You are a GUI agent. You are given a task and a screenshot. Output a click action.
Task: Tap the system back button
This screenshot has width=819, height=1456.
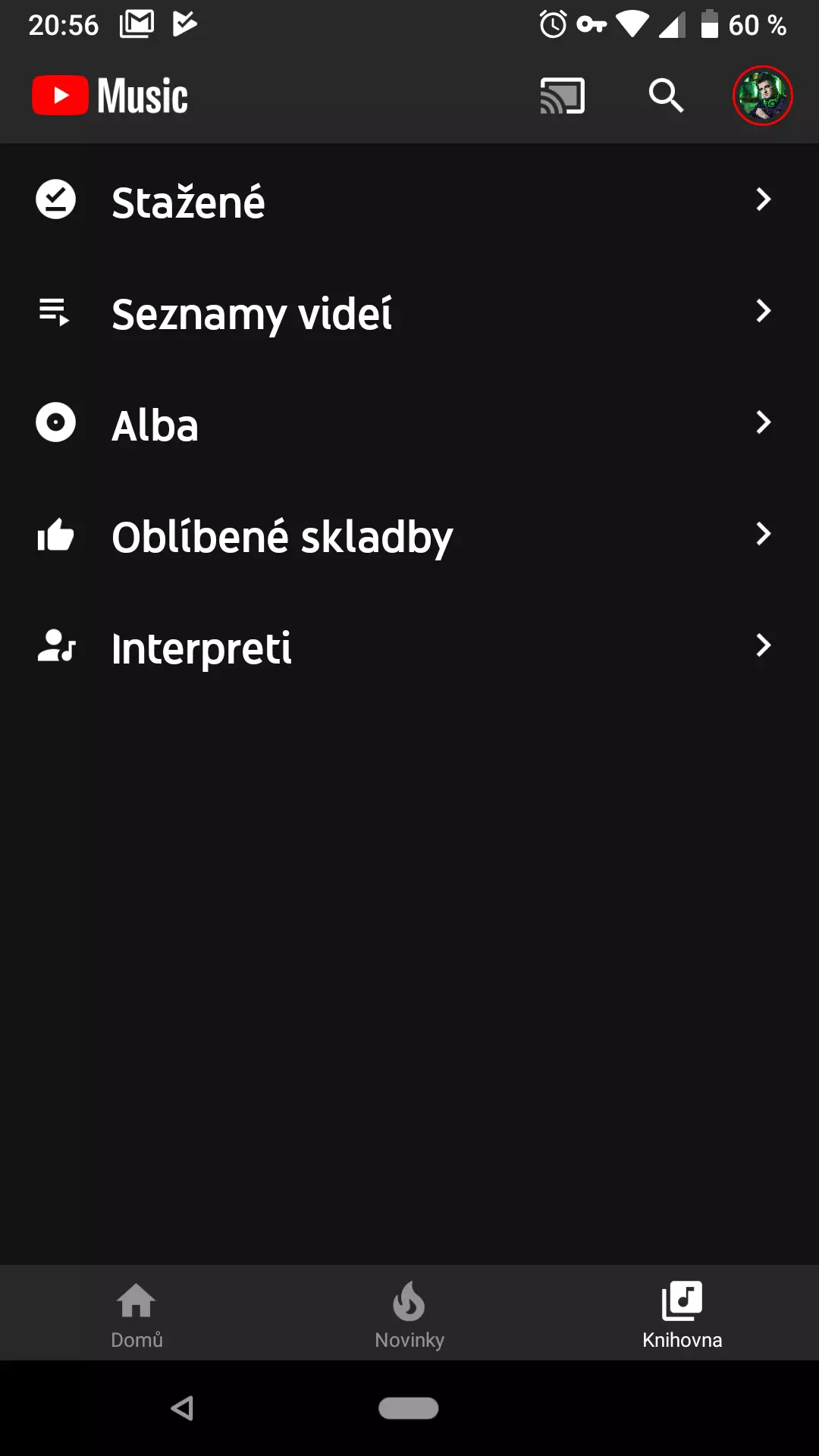point(183,1408)
